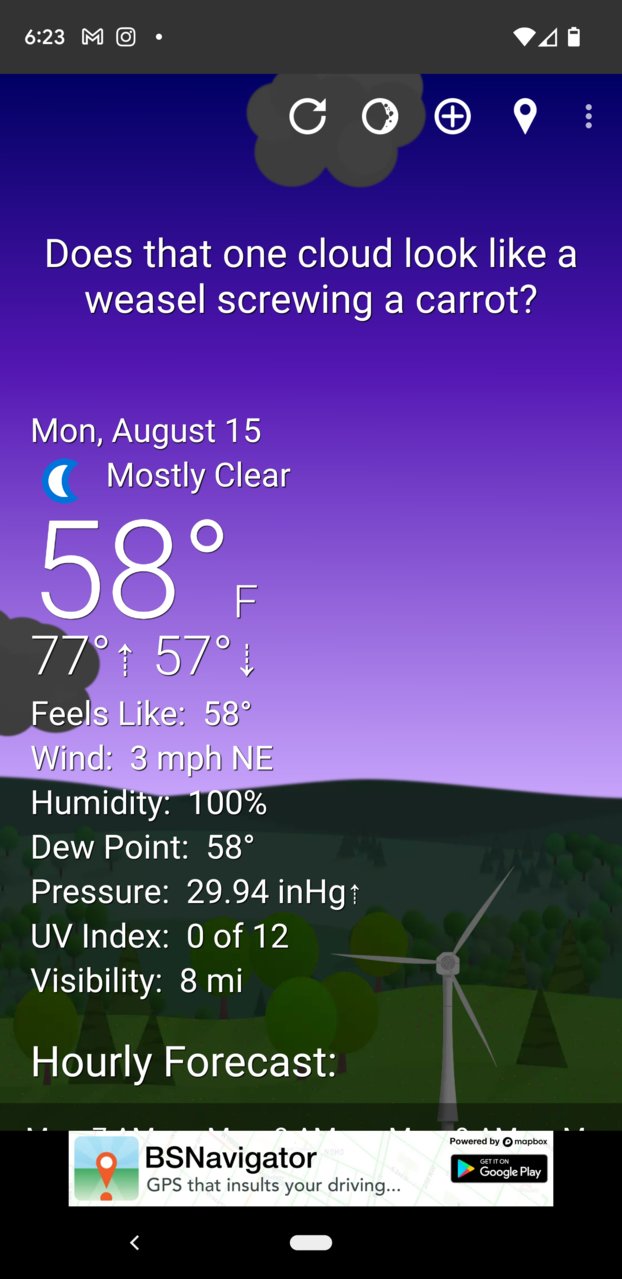The image size is (622, 1279).
Task: Open the moon phase icon
Action: point(380,117)
